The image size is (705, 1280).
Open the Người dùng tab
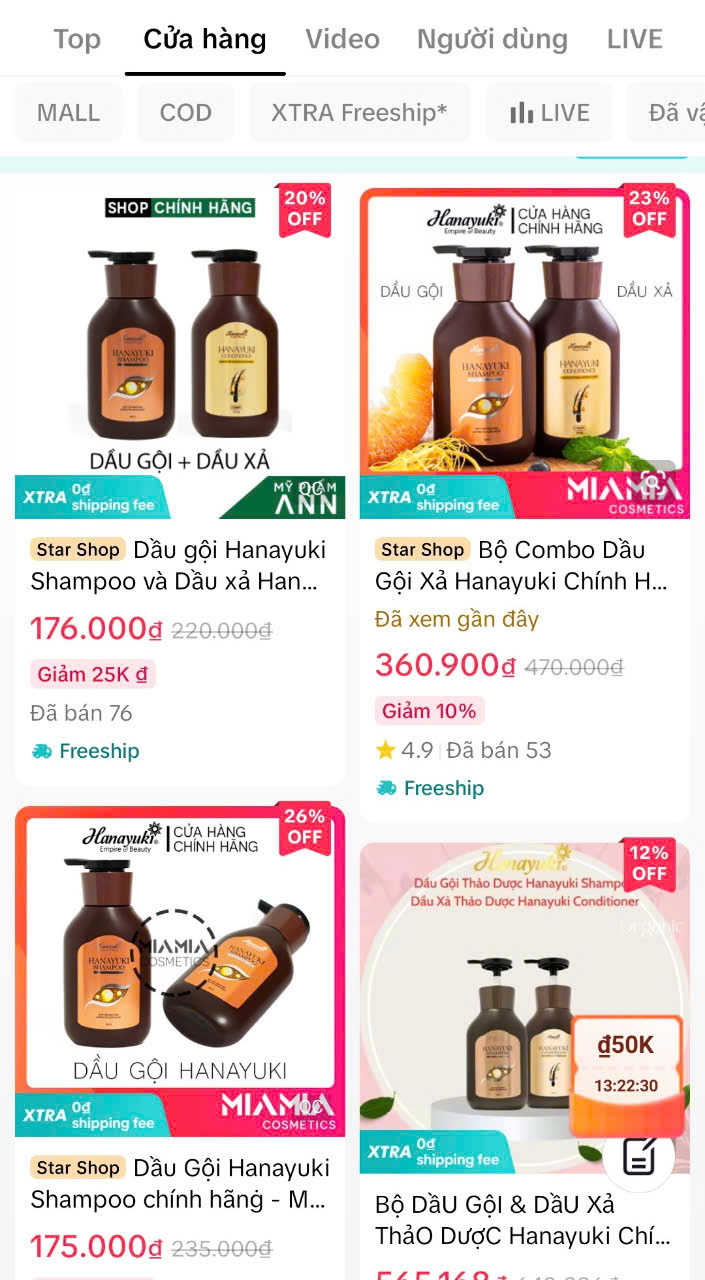[x=492, y=39]
